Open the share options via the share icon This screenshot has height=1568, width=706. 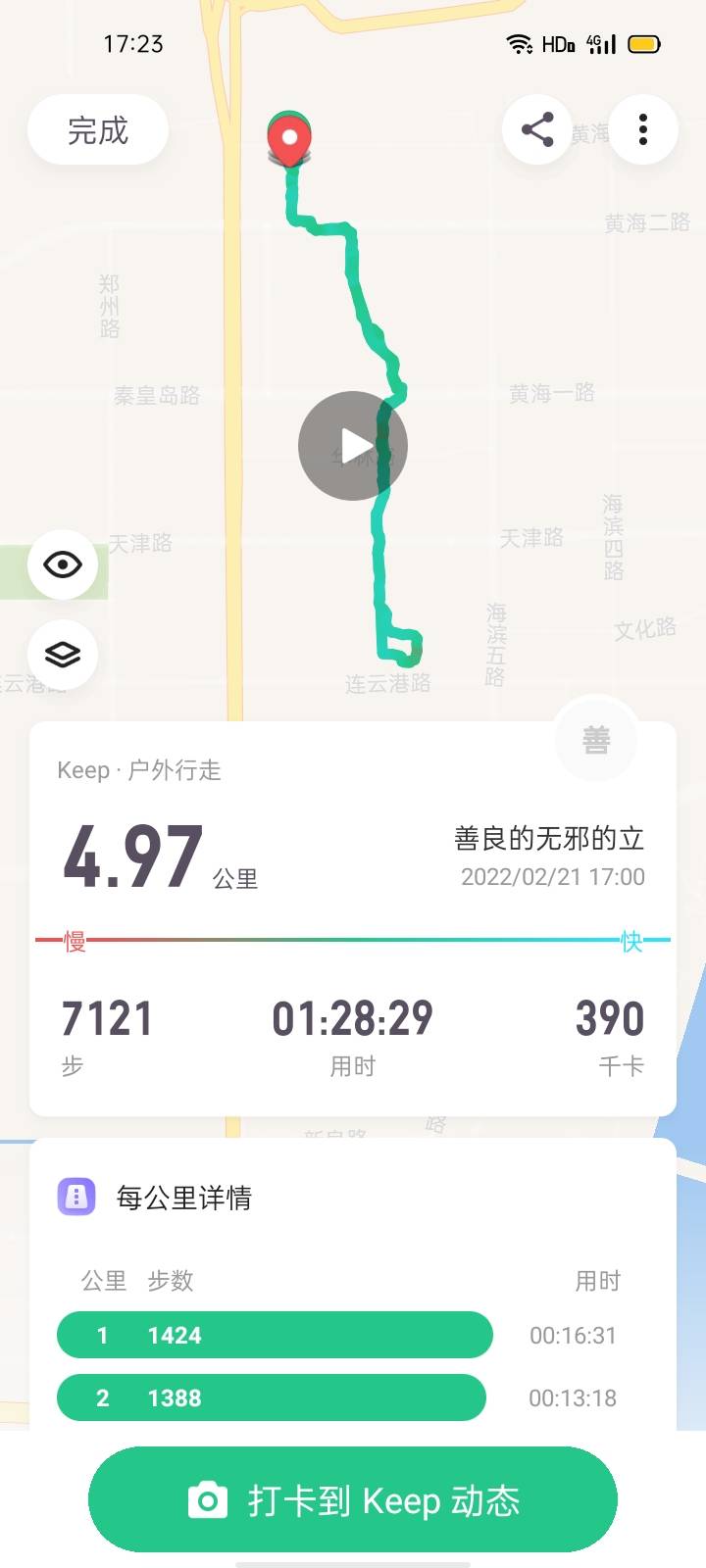click(537, 128)
